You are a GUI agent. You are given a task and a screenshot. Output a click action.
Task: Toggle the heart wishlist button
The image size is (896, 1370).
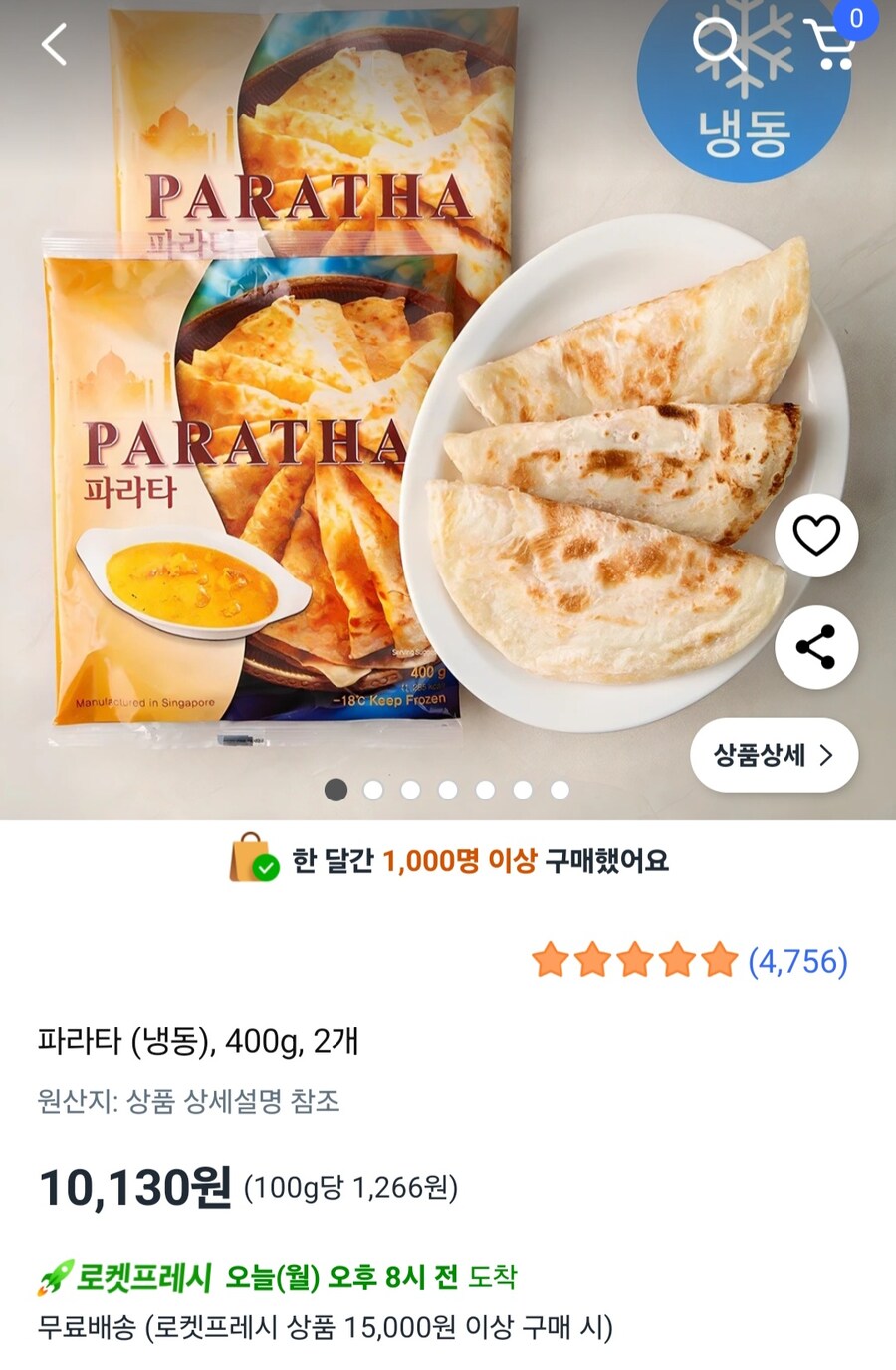coord(816,536)
